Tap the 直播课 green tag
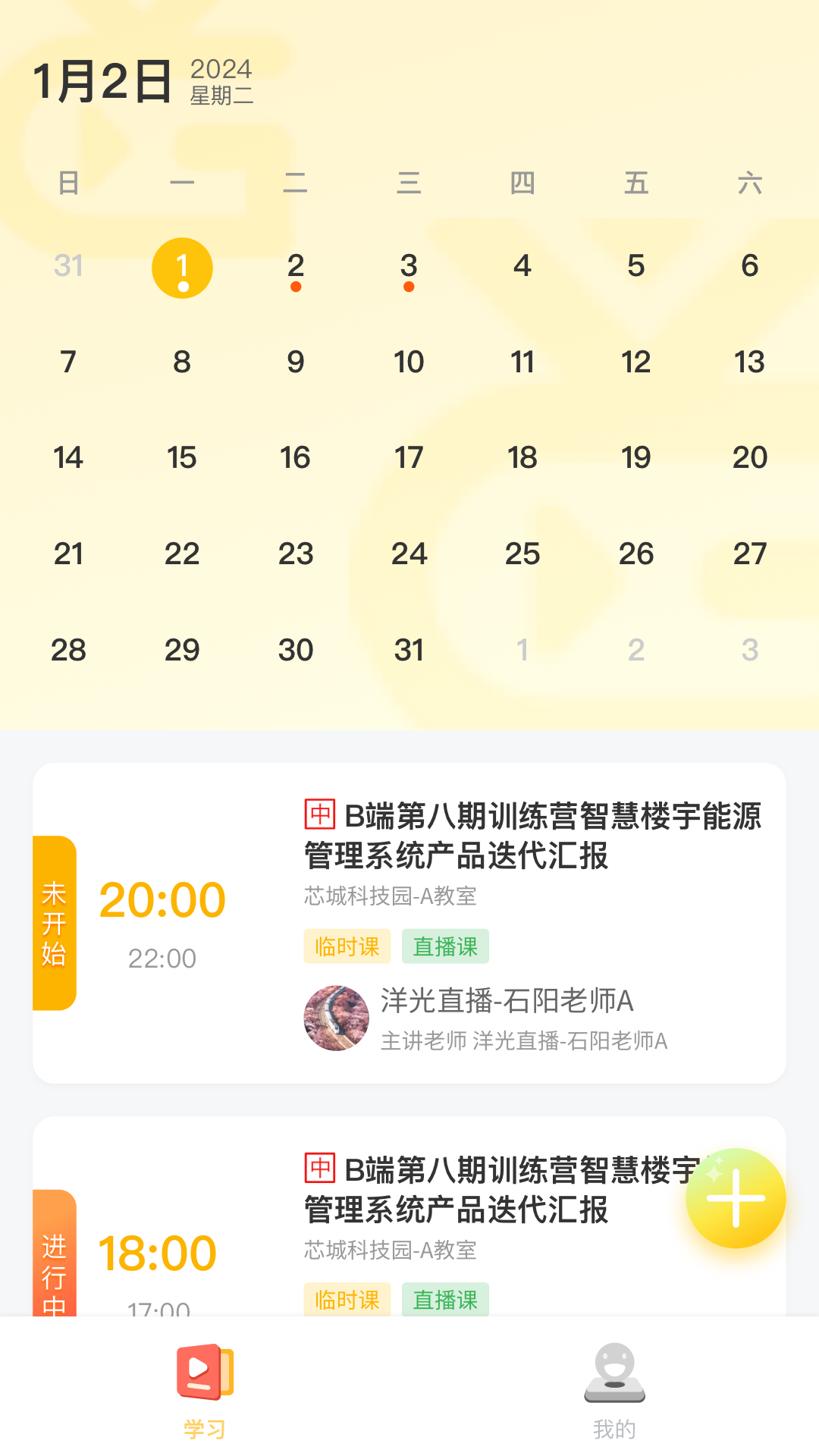Viewport: 819px width, 1456px height. pyautogui.click(x=445, y=946)
